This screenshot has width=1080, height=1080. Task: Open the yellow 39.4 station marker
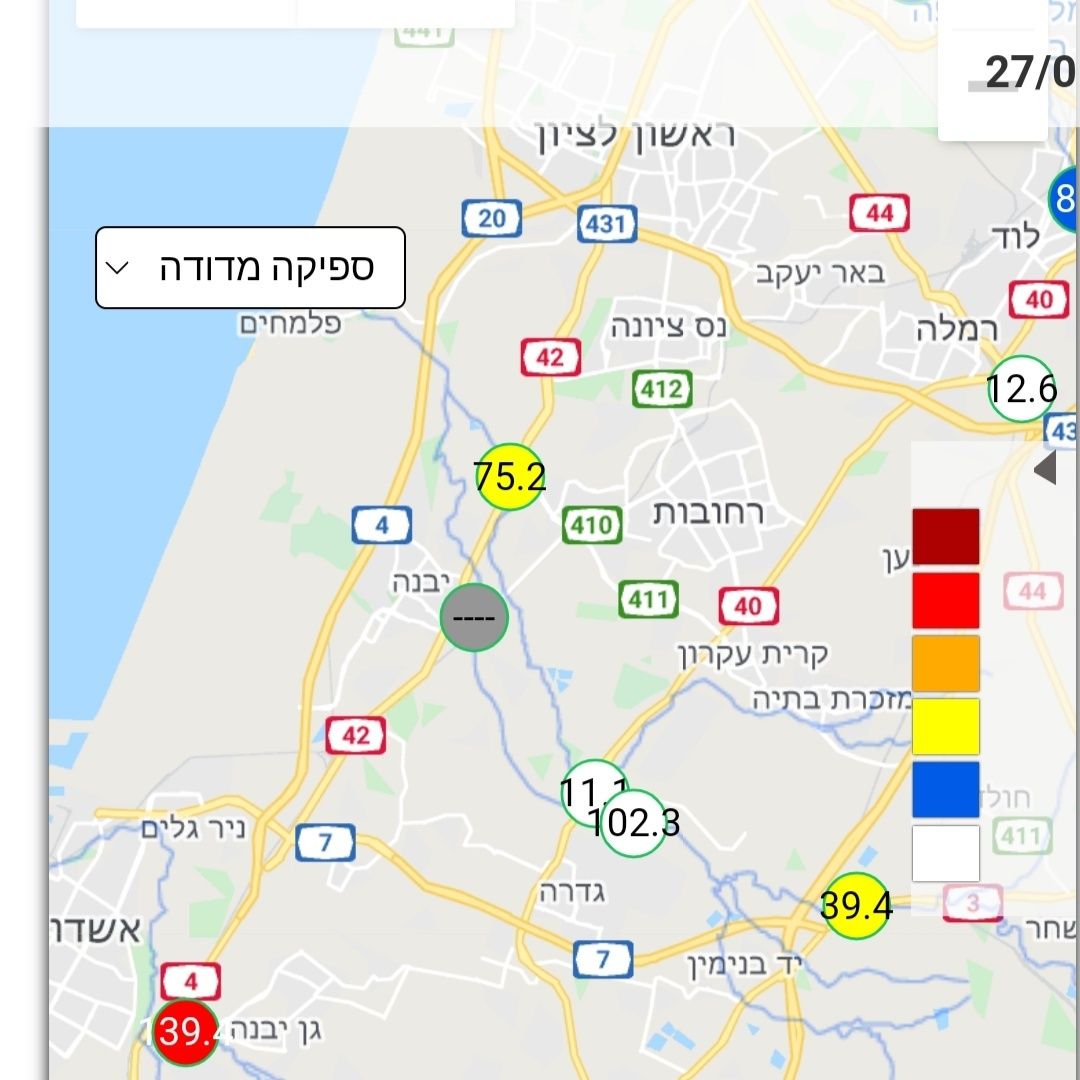coord(856,906)
